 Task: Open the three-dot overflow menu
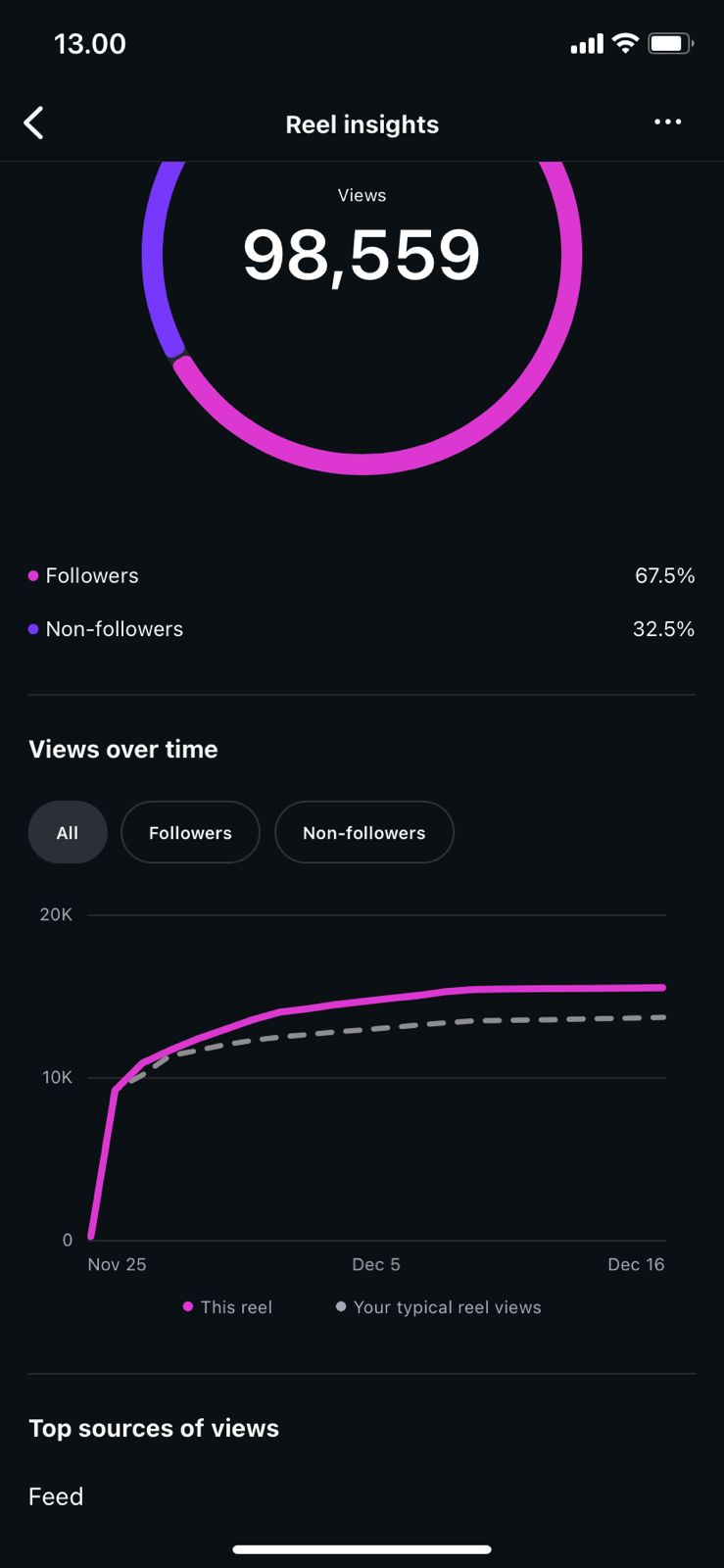pyautogui.click(x=667, y=122)
